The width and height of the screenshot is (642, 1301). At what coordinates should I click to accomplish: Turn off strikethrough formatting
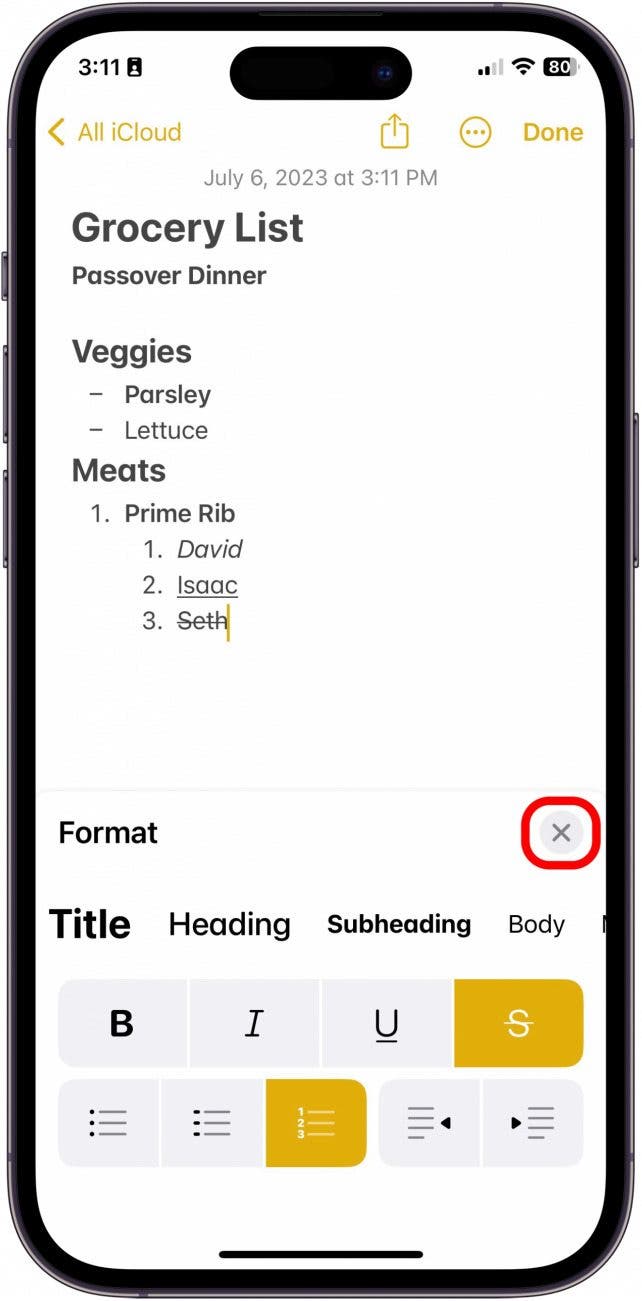click(518, 1023)
